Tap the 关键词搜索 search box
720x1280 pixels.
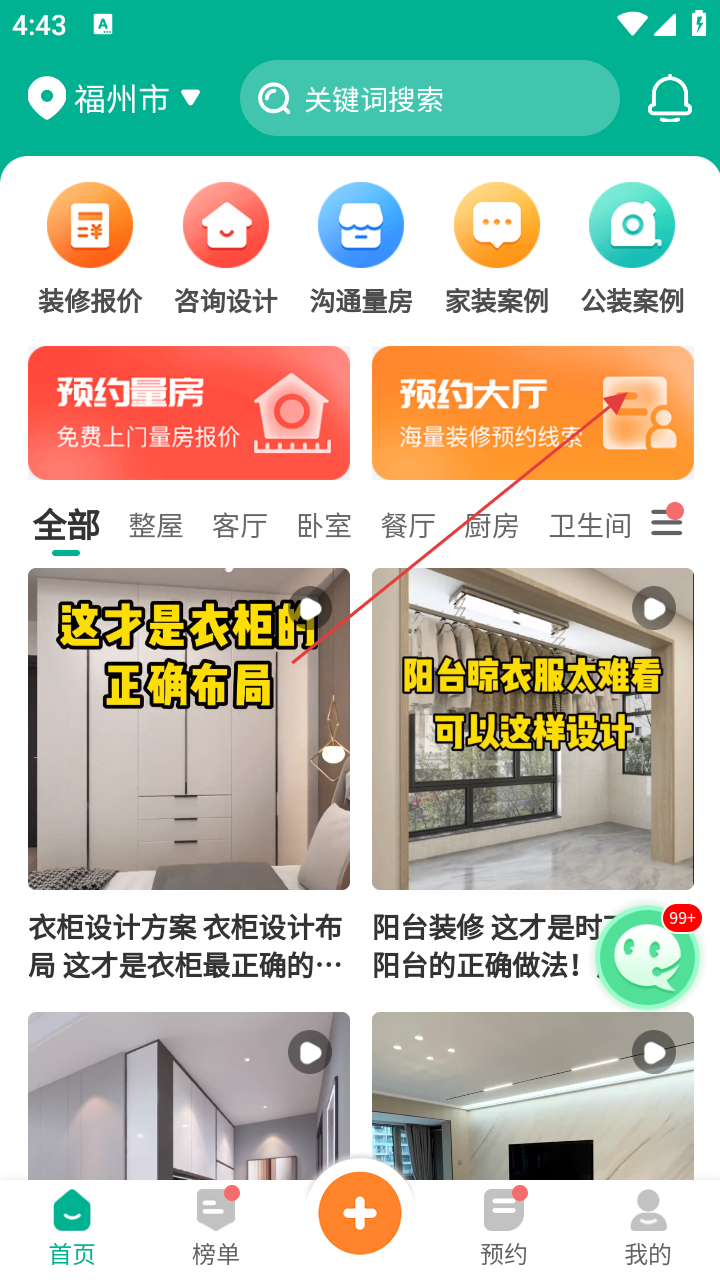[x=430, y=99]
